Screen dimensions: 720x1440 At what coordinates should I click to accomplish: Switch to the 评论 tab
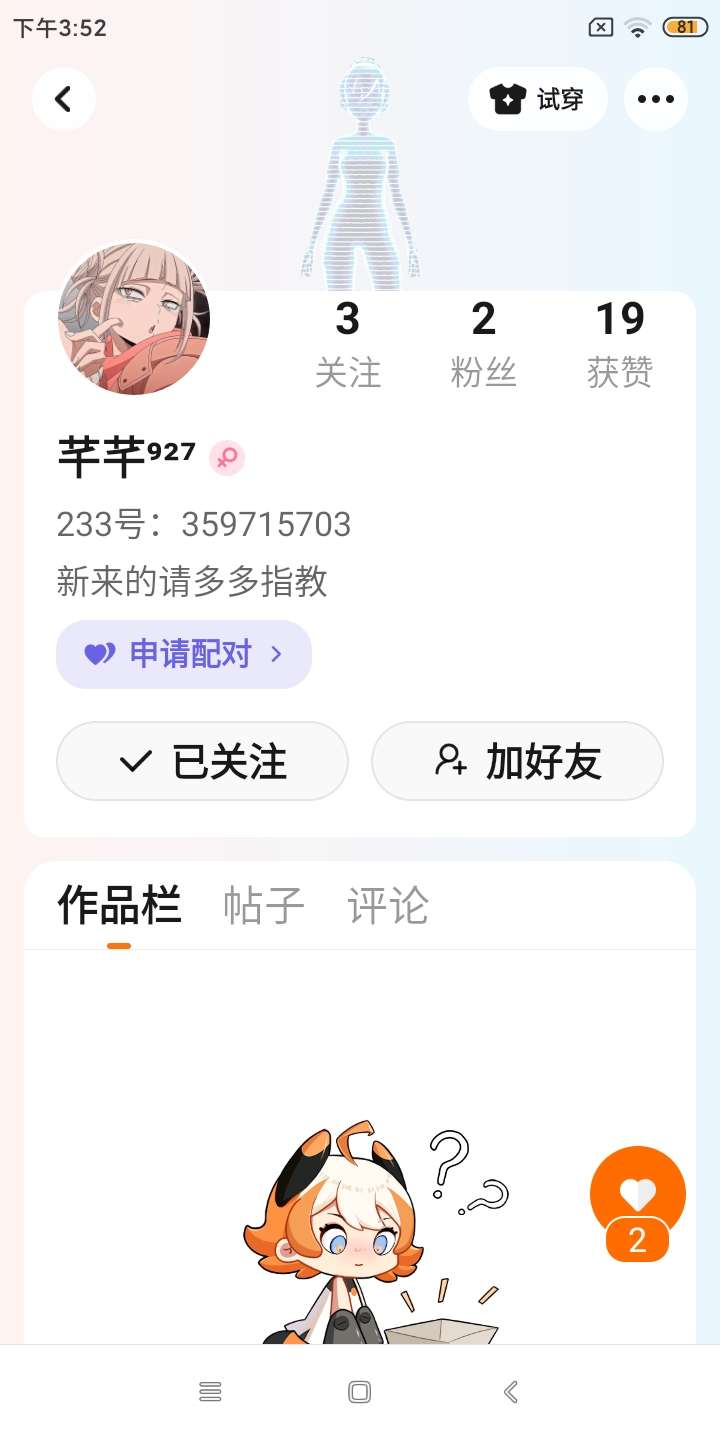388,905
